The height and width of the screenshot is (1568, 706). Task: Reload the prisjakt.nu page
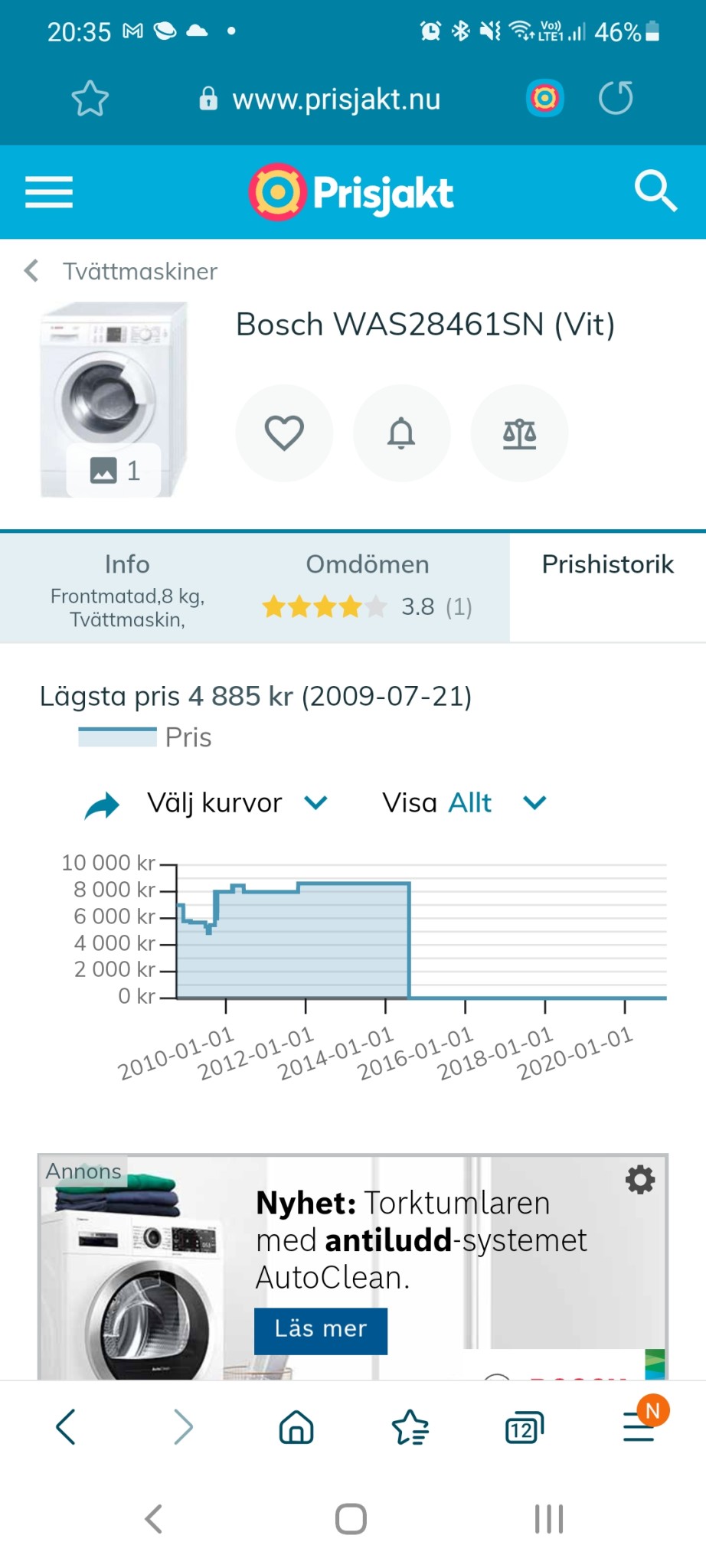point(616,99)
